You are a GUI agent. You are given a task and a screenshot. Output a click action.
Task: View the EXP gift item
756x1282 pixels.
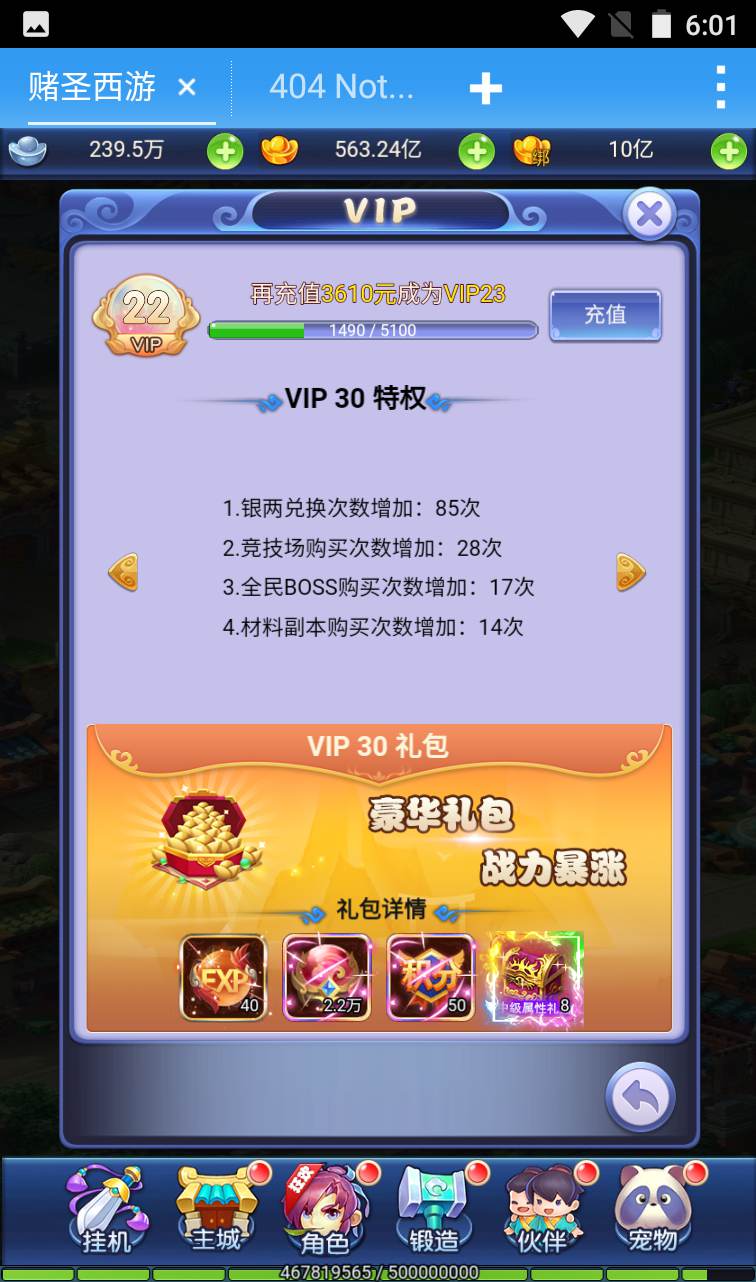(x=223, y=977)
